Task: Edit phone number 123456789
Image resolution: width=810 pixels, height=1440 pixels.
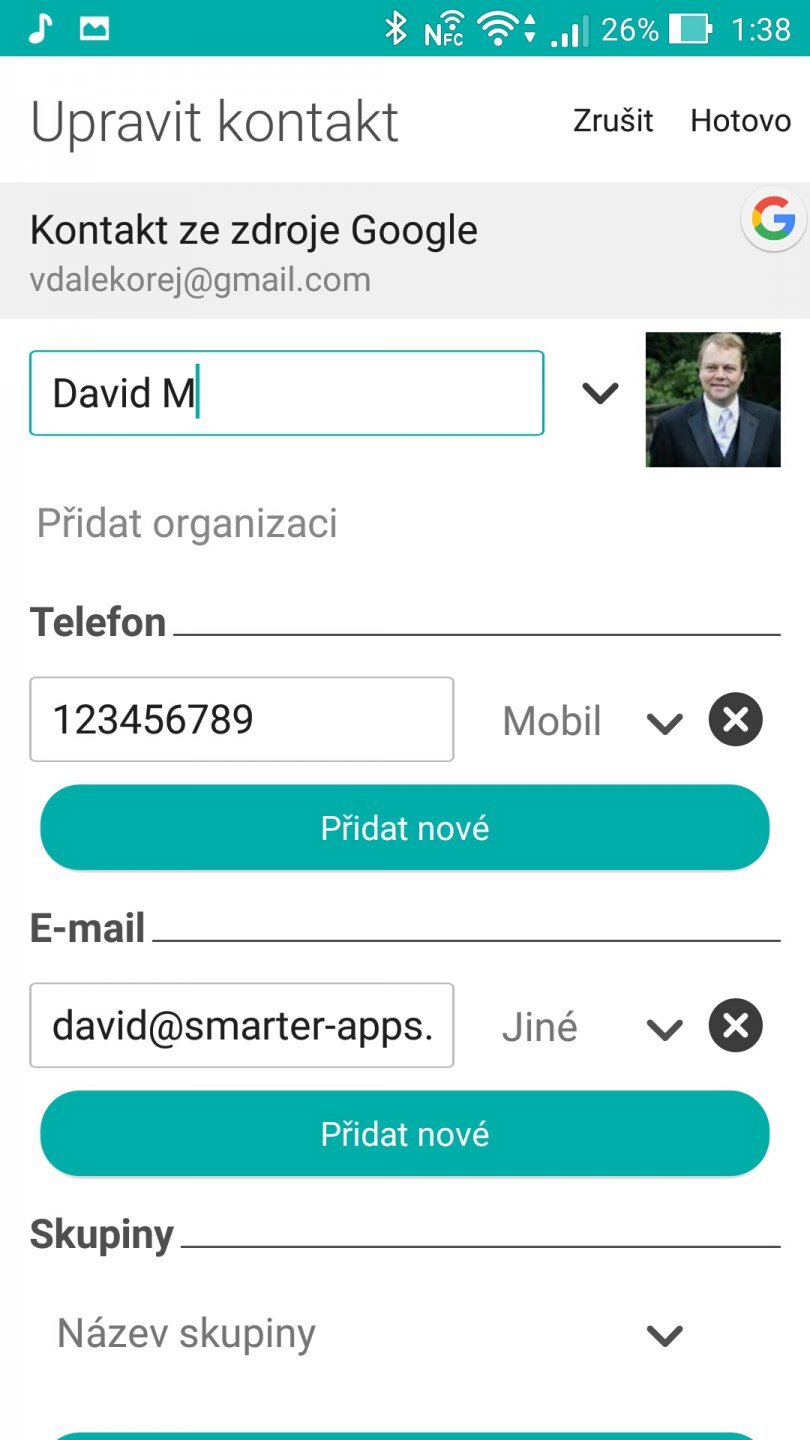Action: (241, 719)
